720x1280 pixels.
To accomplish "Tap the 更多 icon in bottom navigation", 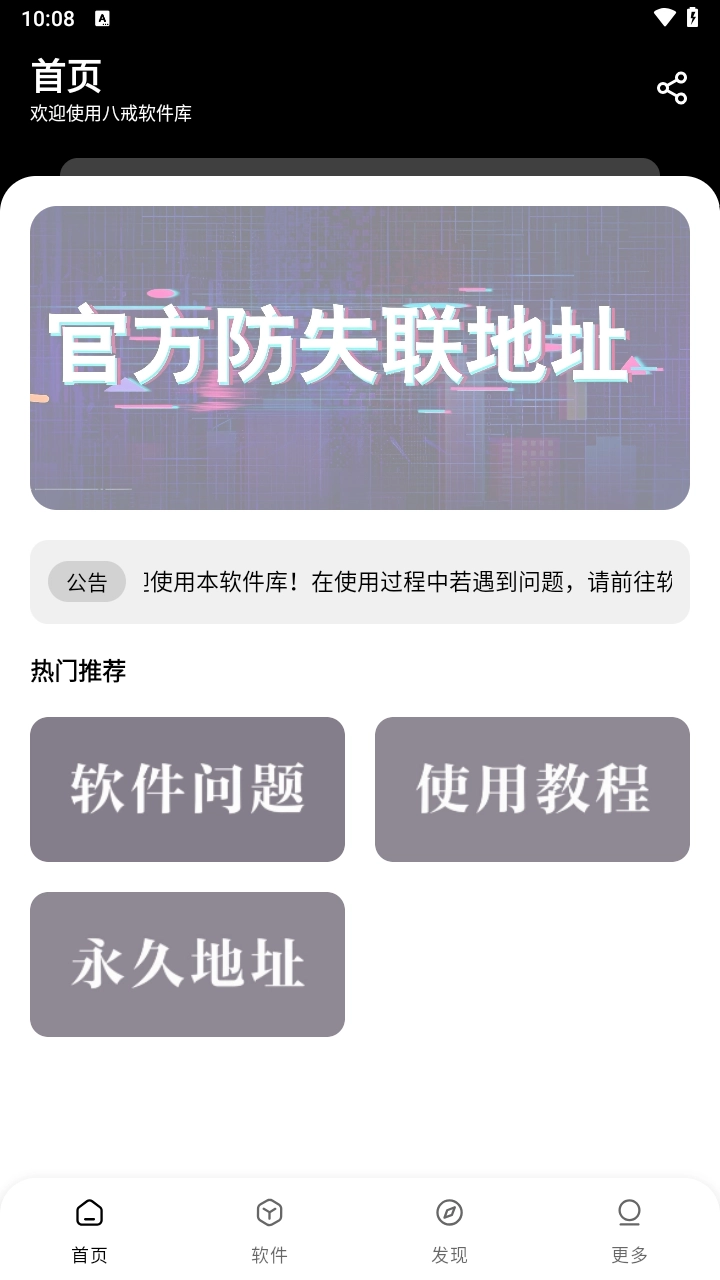I will pyautogui.click(x=629, y=1212).
